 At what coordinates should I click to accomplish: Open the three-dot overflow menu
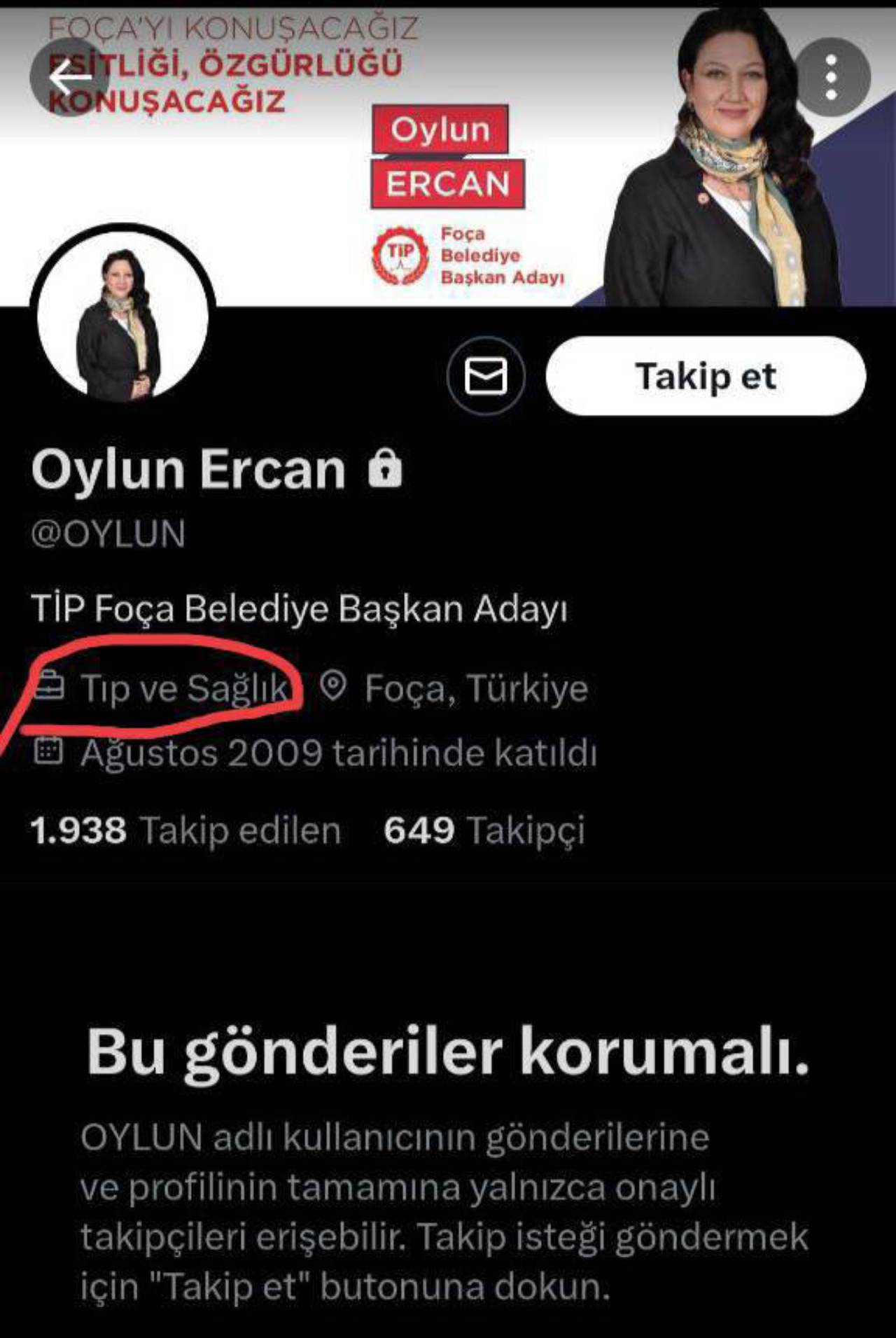[831, 77]
